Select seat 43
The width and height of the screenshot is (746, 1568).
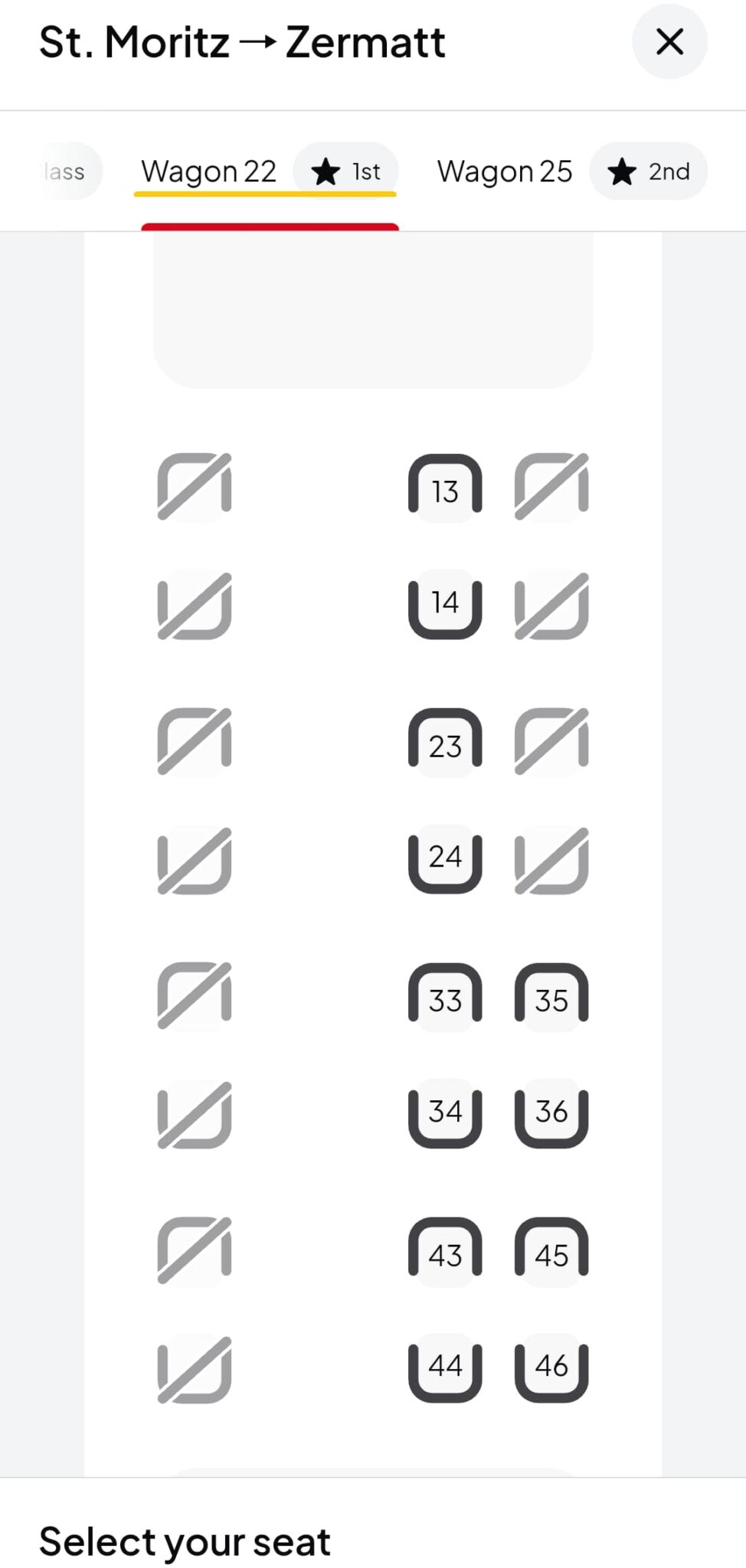pyautogui.click(x=445, y=1252)
